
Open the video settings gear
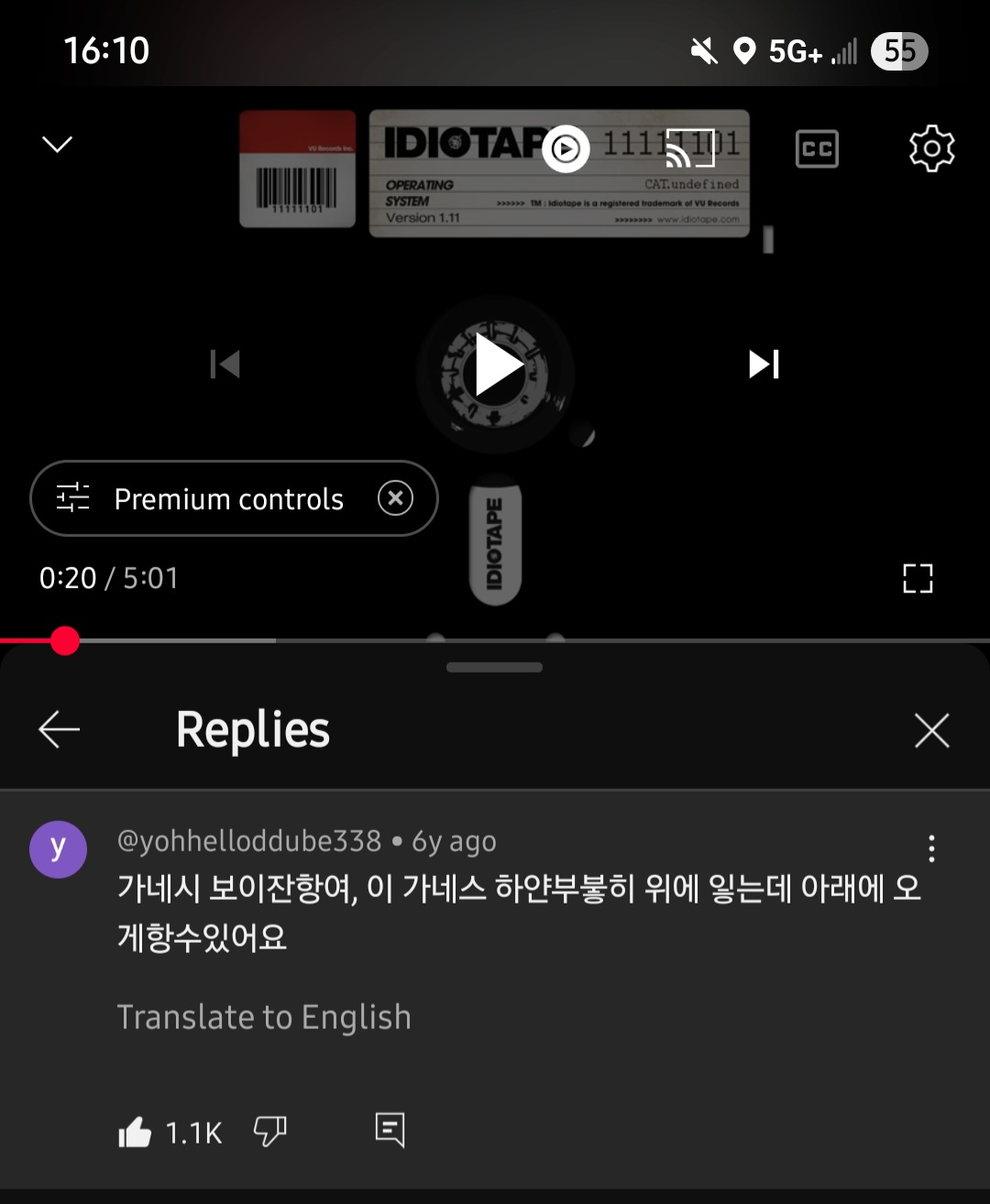931,148
